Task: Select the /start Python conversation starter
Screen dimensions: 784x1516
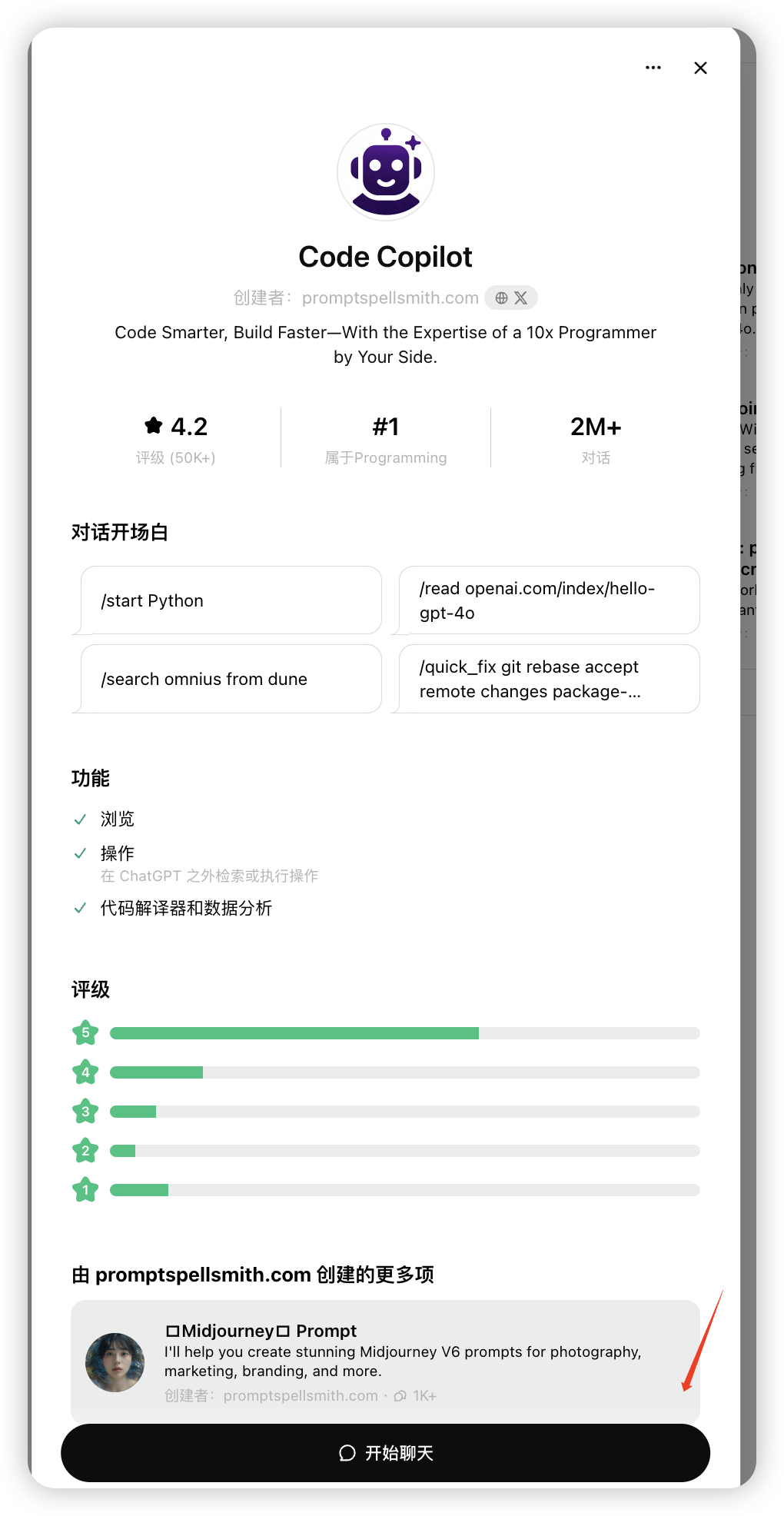Action: click(231, 600)
